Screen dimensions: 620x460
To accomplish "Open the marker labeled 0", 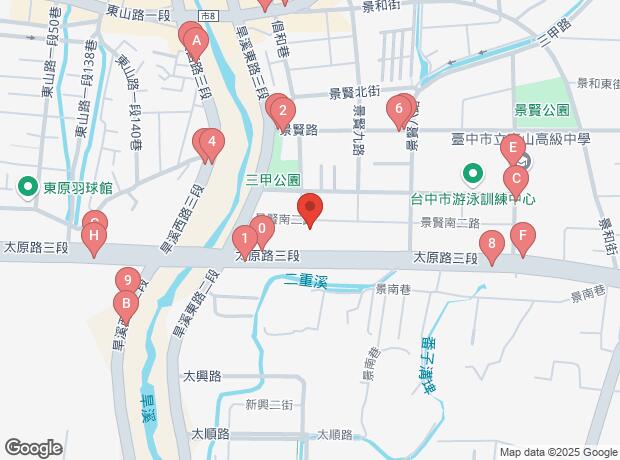I will point(261,228).
